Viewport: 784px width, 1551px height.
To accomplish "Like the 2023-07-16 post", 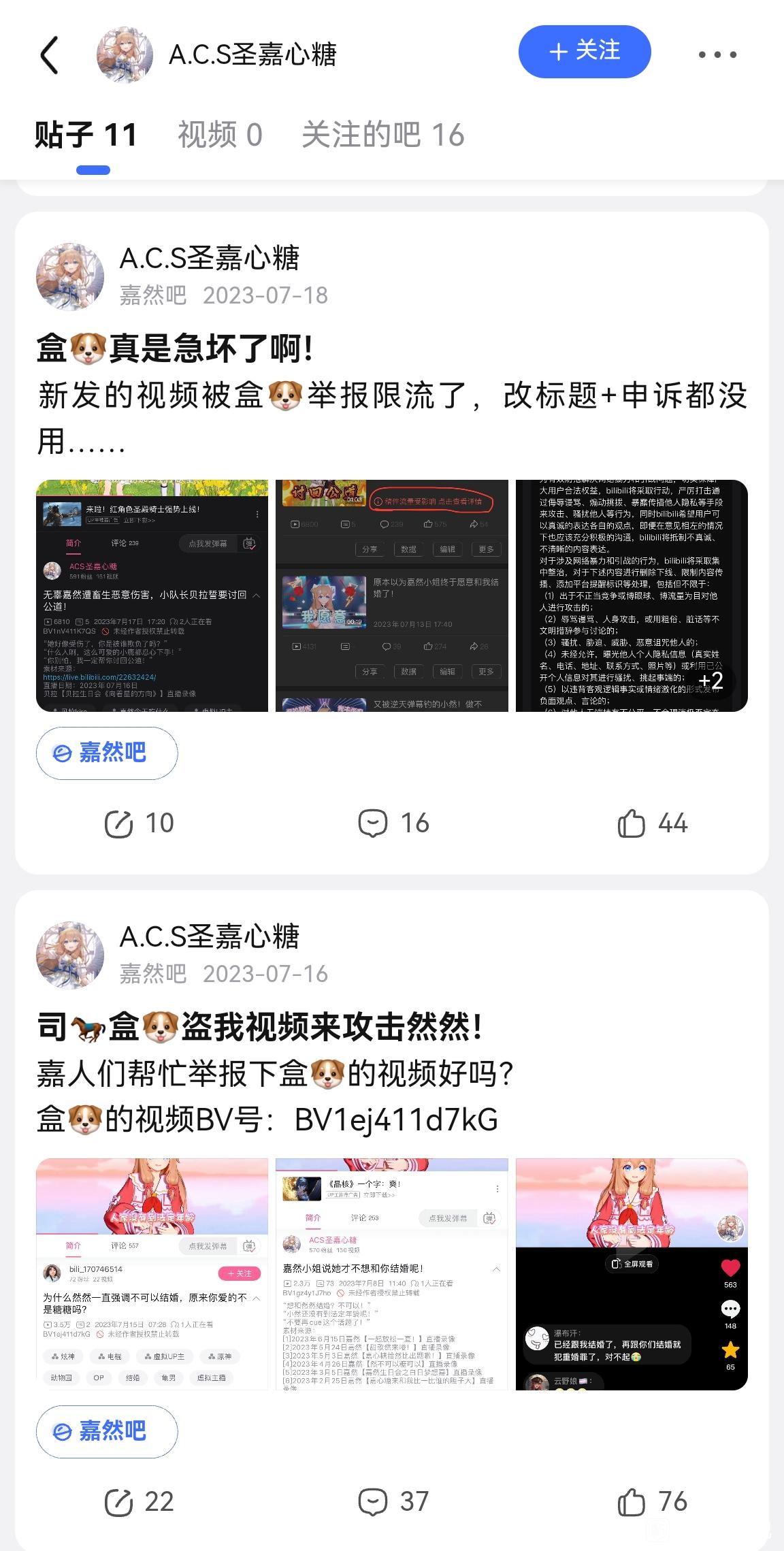I will point(652,1502).
